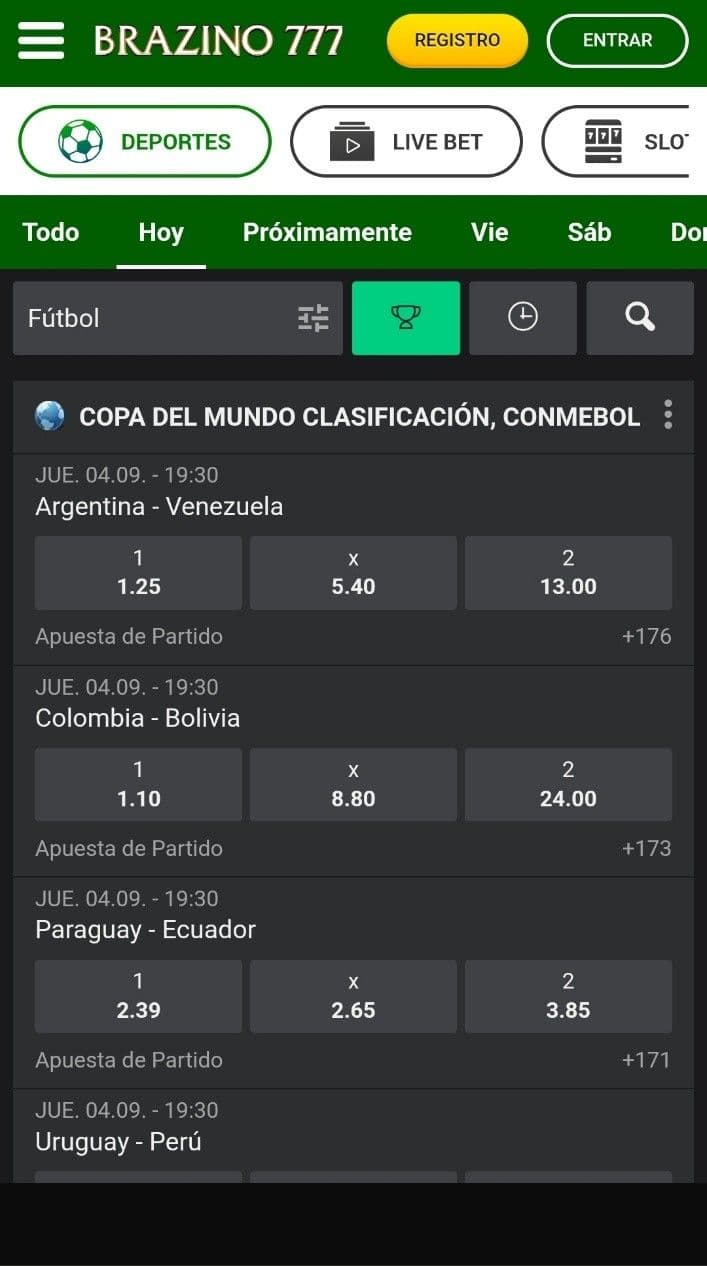Open the Fútbol sport filter

coord(178,318)
